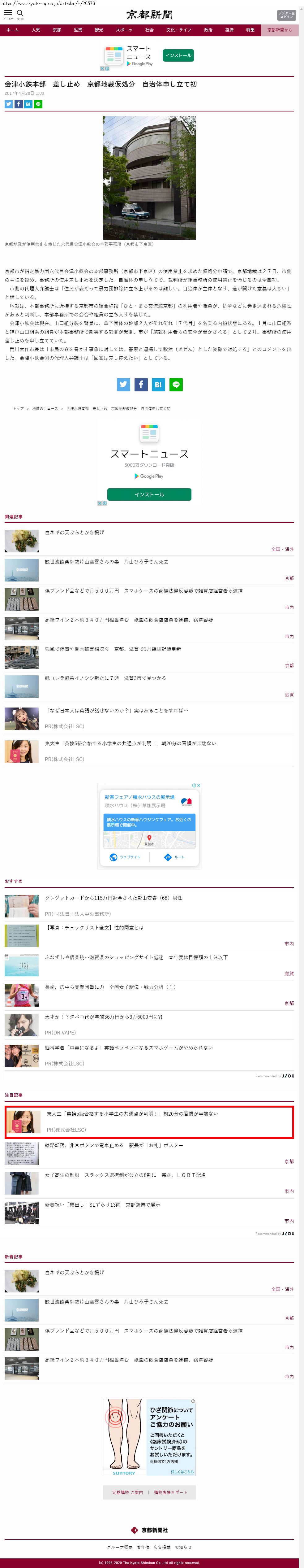Go to the スポーツ section

point(124,30)
